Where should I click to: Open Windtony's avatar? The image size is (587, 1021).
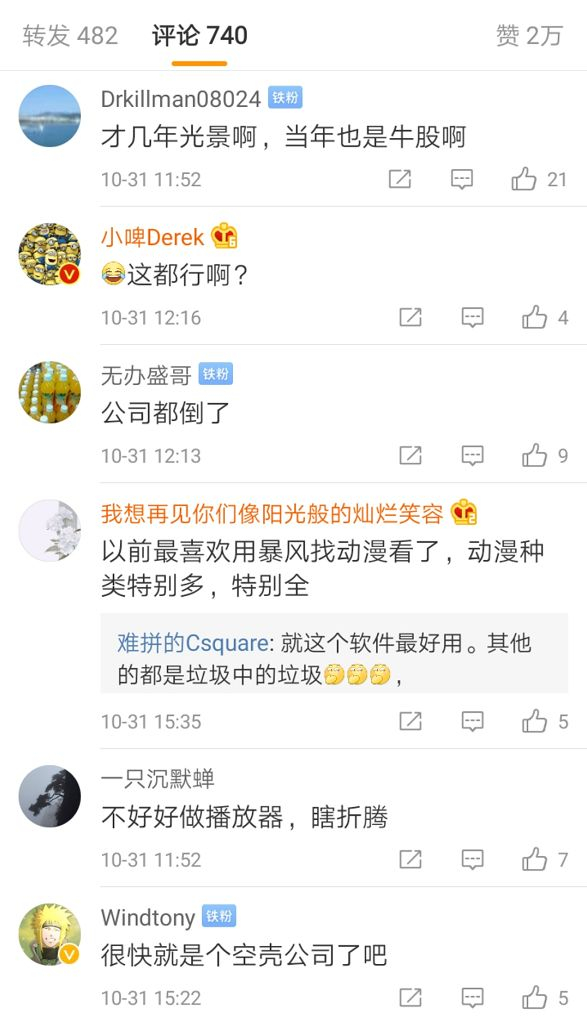click(50, 934)
